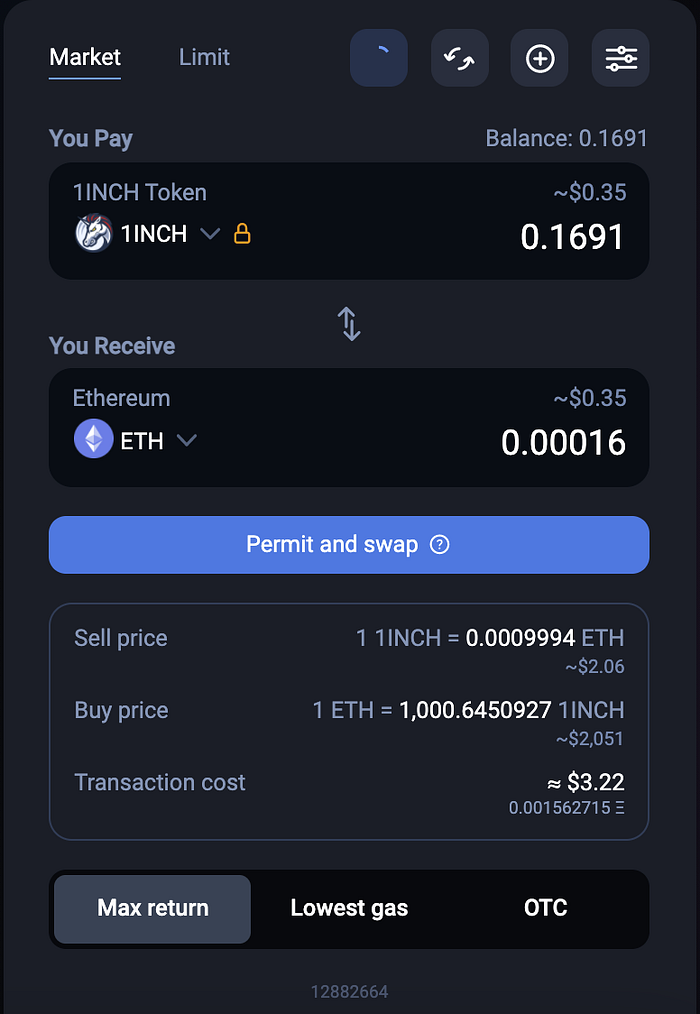This screenshot has height=1014, width=700.
Task: Open the swap route icon
Action: tap(460, 58)
